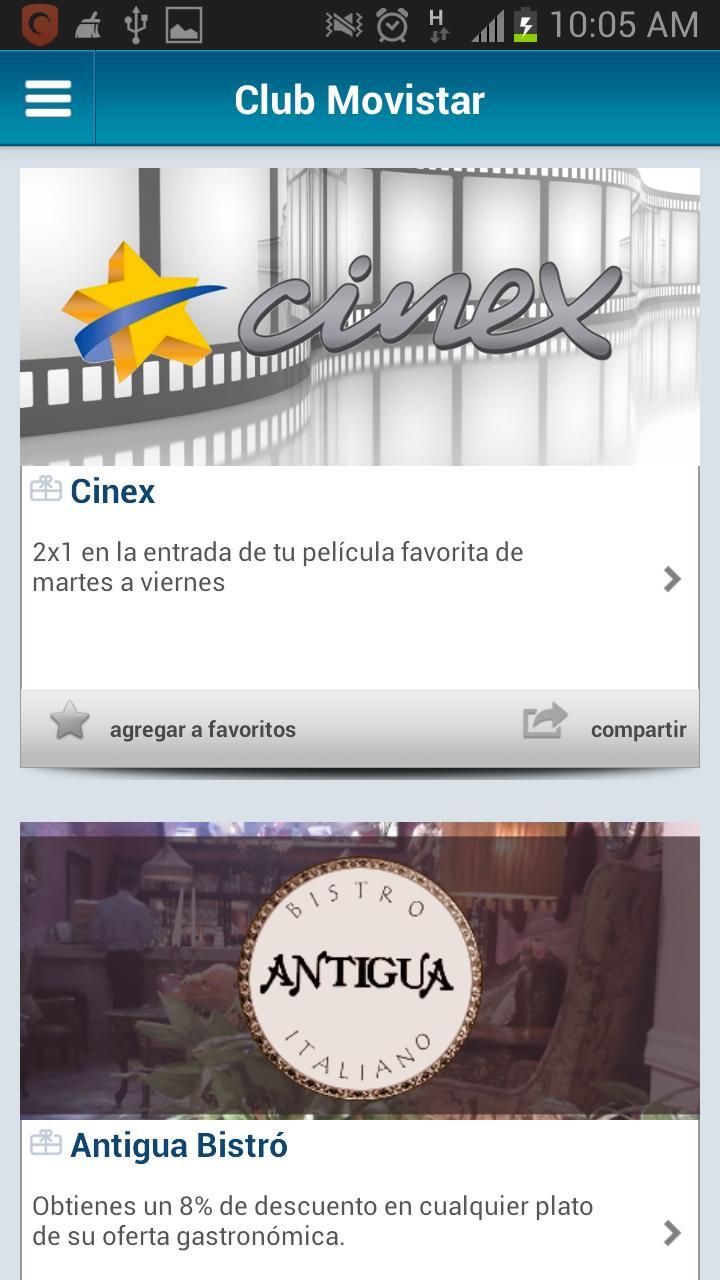Tap the share arrow icon for Cinex
This screenshot has width=720, height=1280.
point(543,721)
